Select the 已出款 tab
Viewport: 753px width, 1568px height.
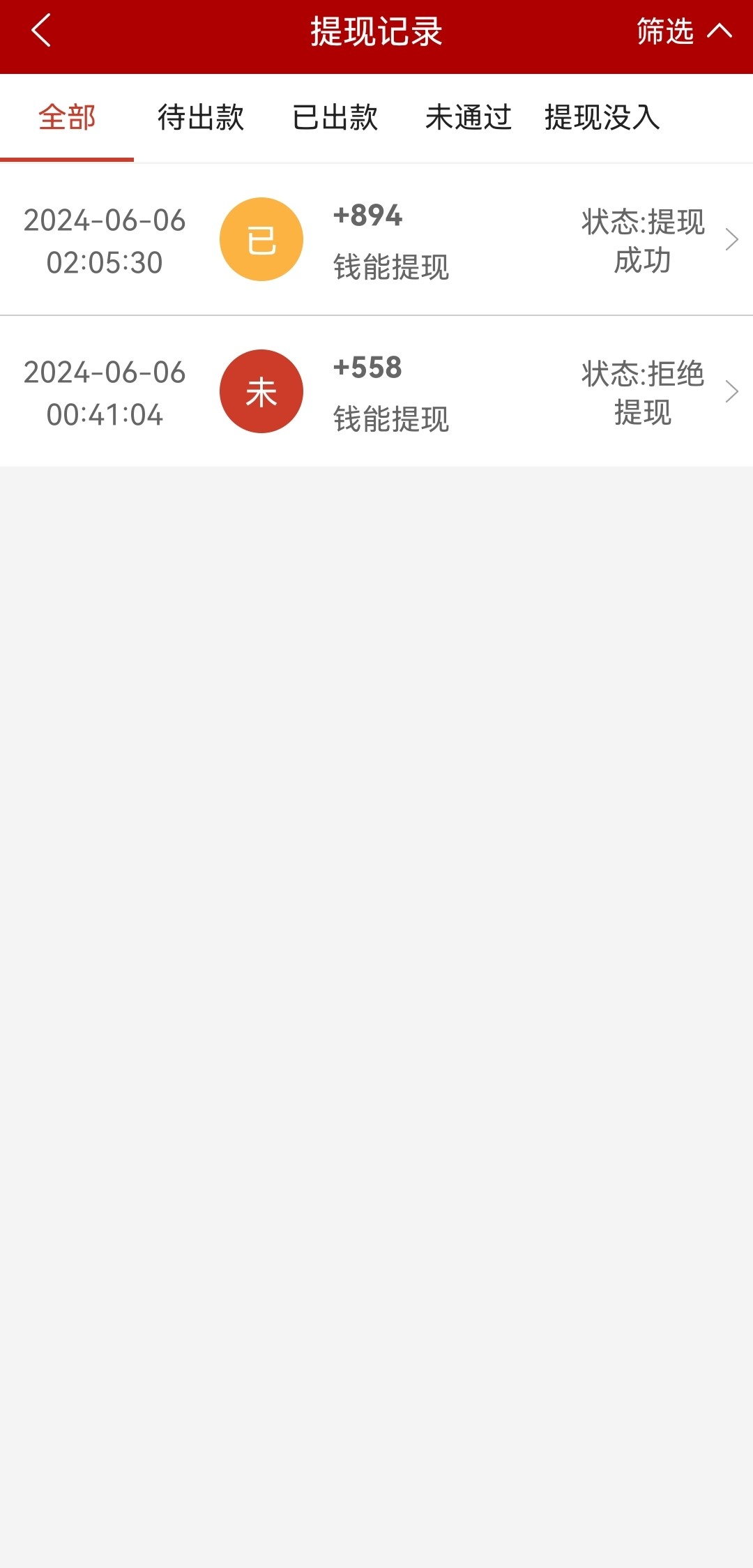(x=335, y=117)
